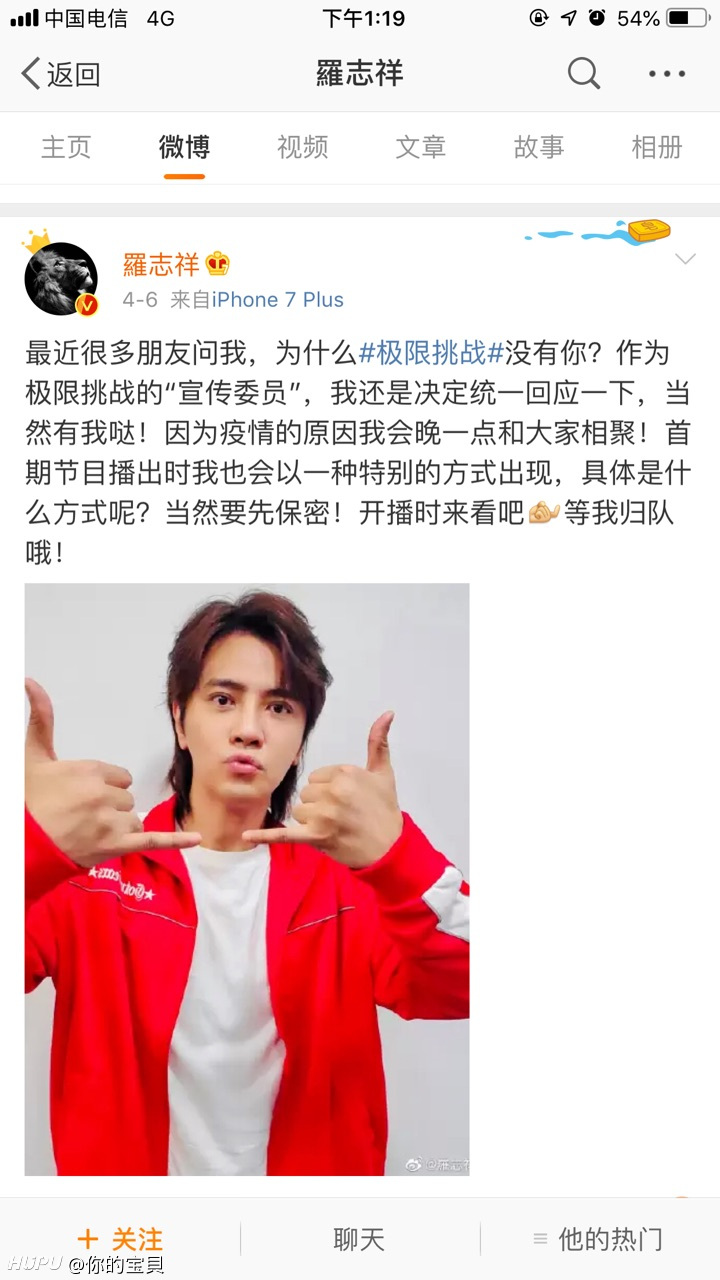
Task: Expand the post options chevron
Action: (x=685, y=260)
